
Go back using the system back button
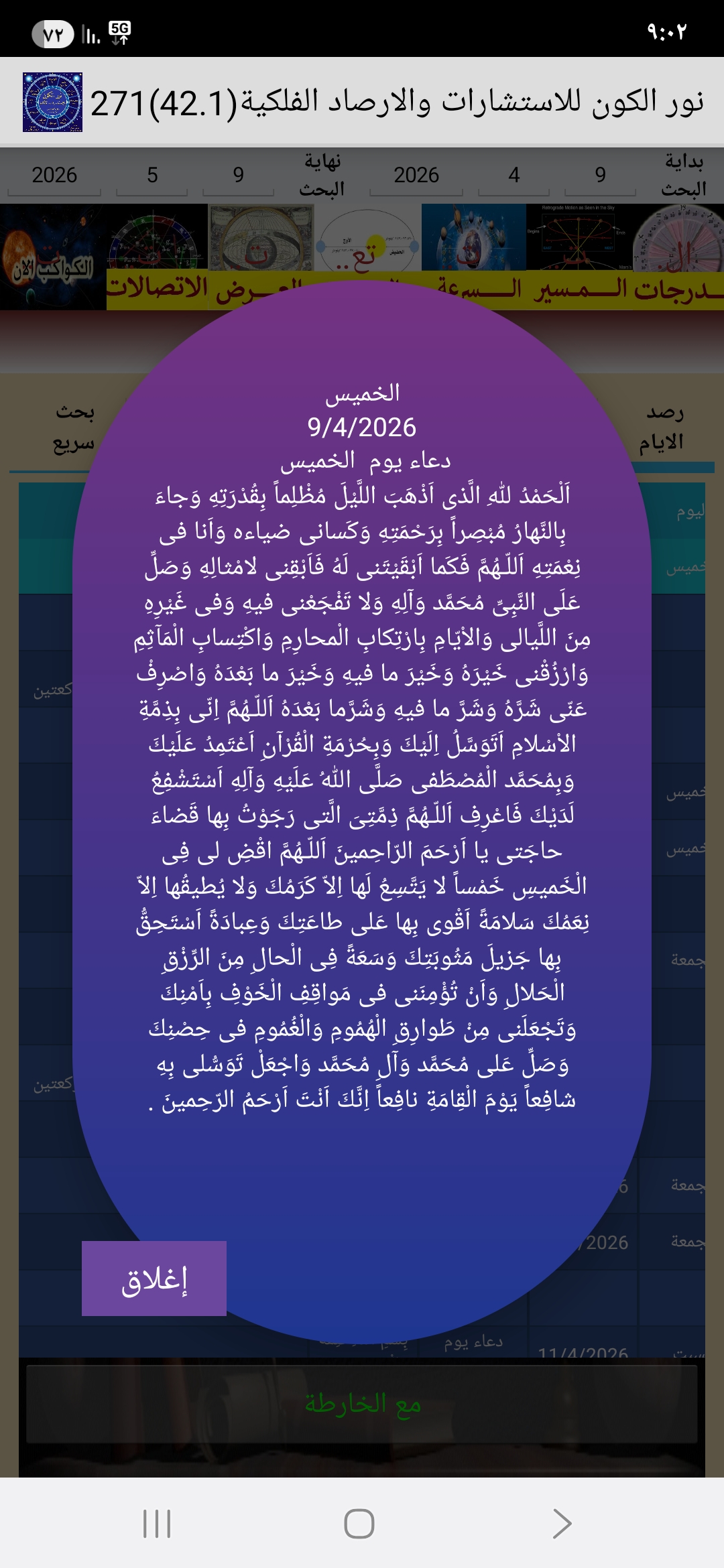coord(562,1524)
